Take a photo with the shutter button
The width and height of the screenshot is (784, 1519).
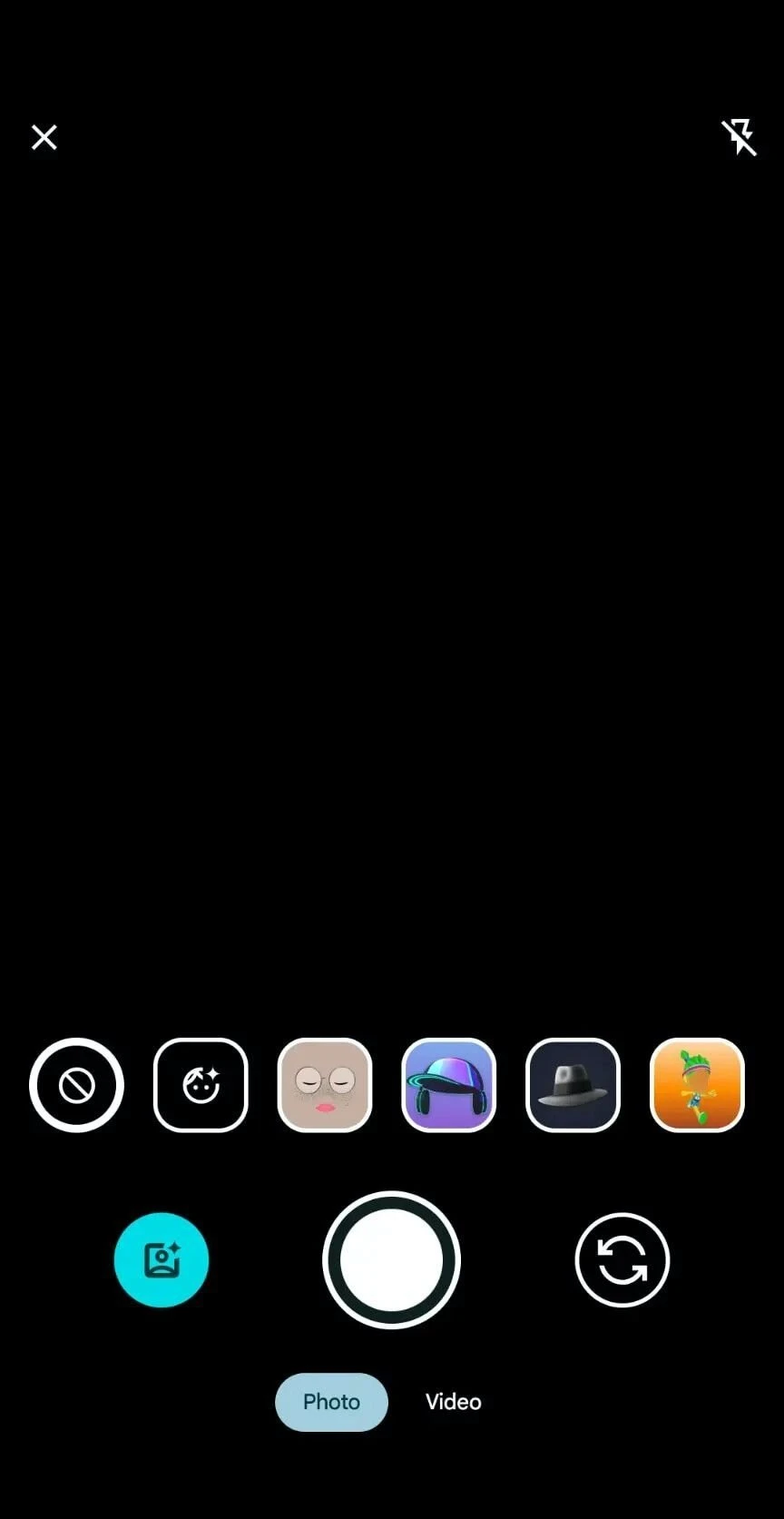tap(391, 1260)
